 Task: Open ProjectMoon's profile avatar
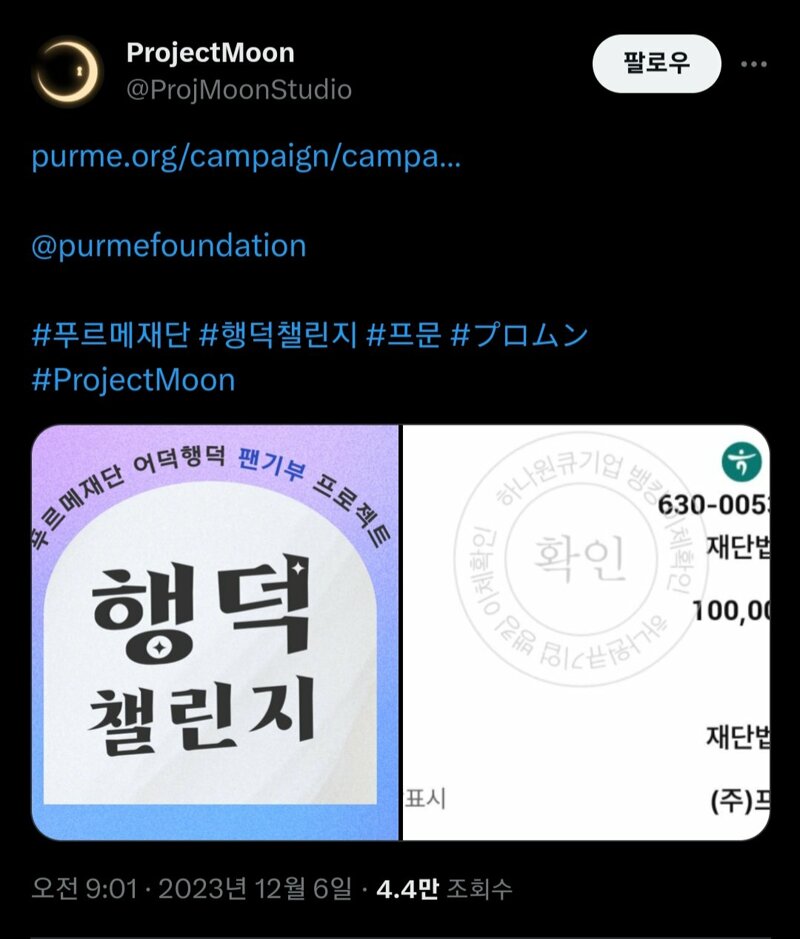coord(67,72)
